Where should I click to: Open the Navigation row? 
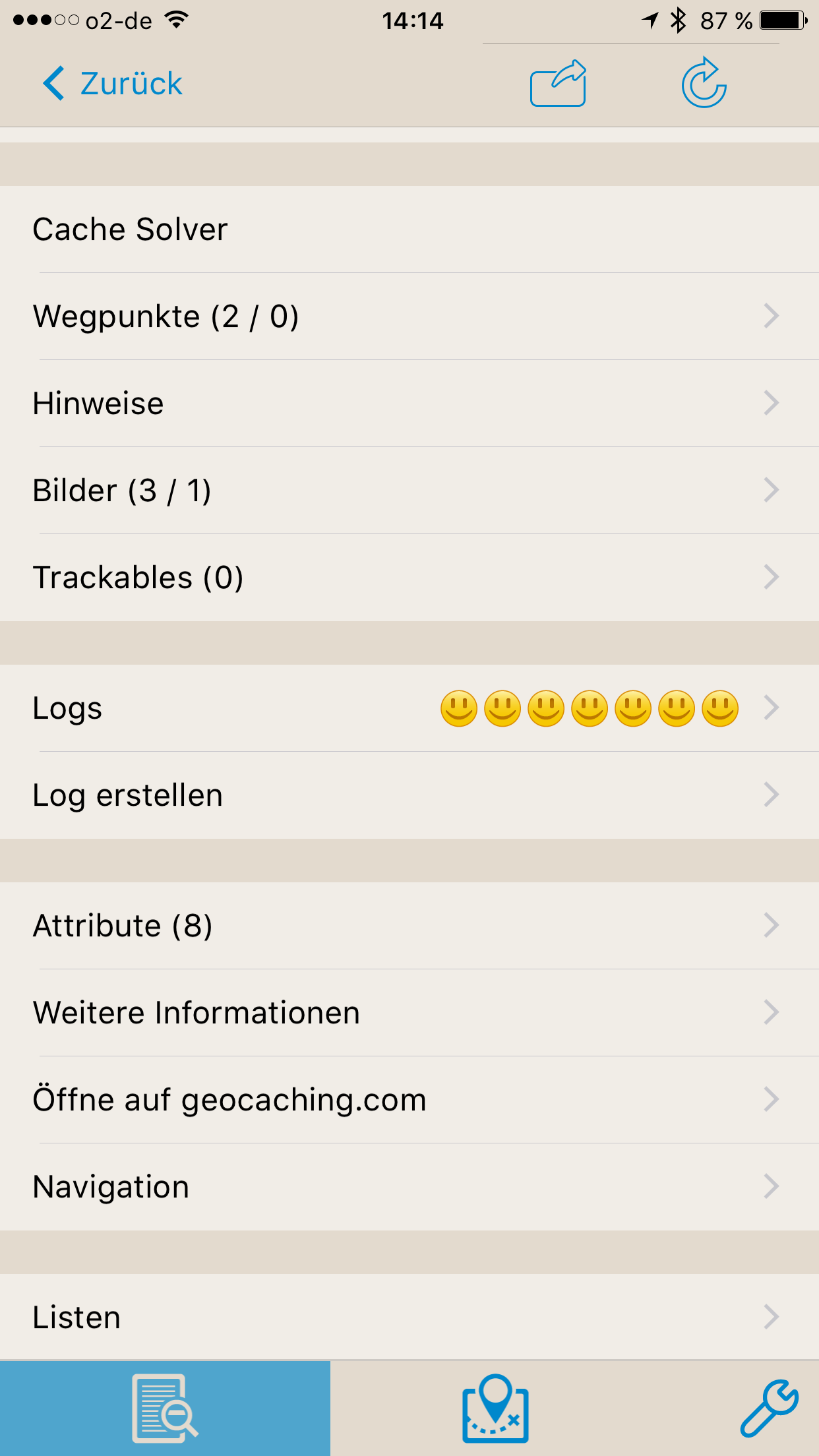(409, 1187)
